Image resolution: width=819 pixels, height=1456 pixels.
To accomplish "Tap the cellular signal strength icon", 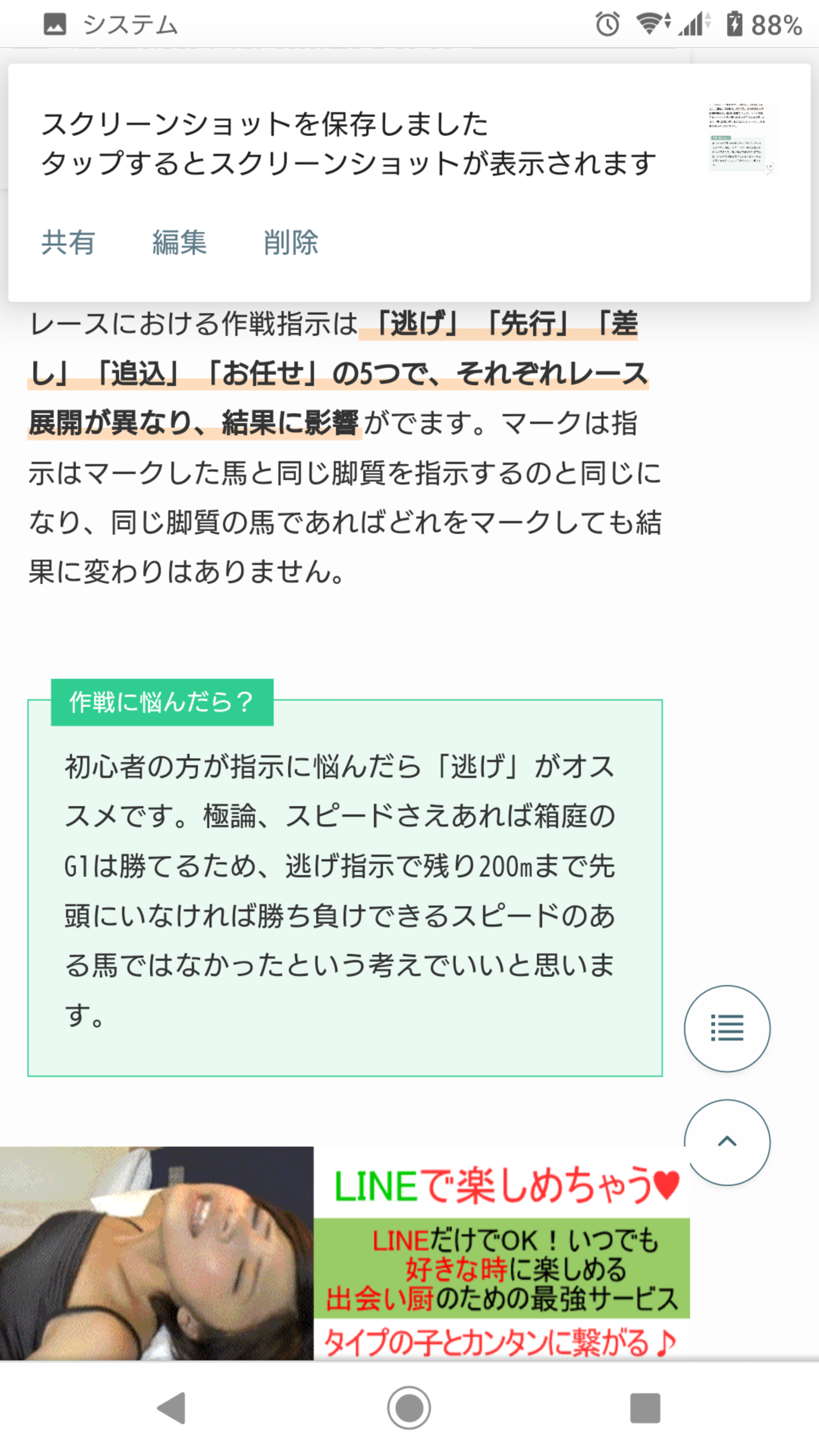I will [x=690, y=24].
